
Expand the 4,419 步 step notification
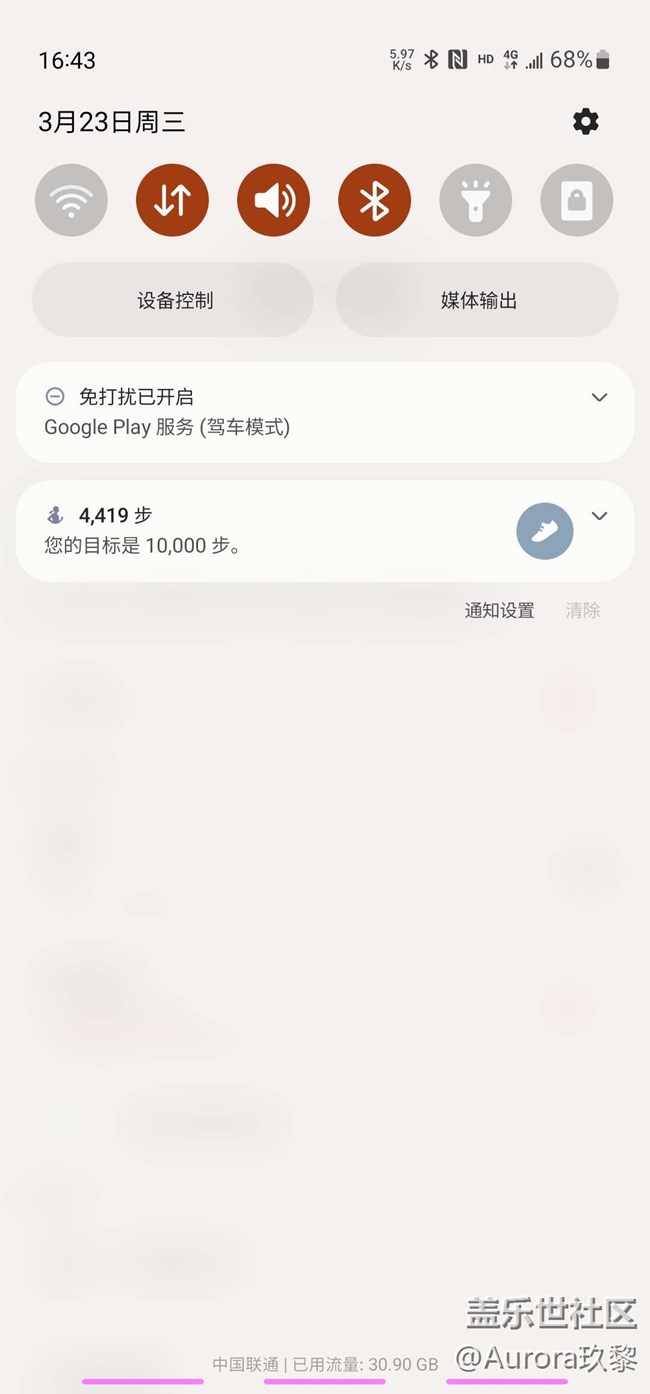599,516
